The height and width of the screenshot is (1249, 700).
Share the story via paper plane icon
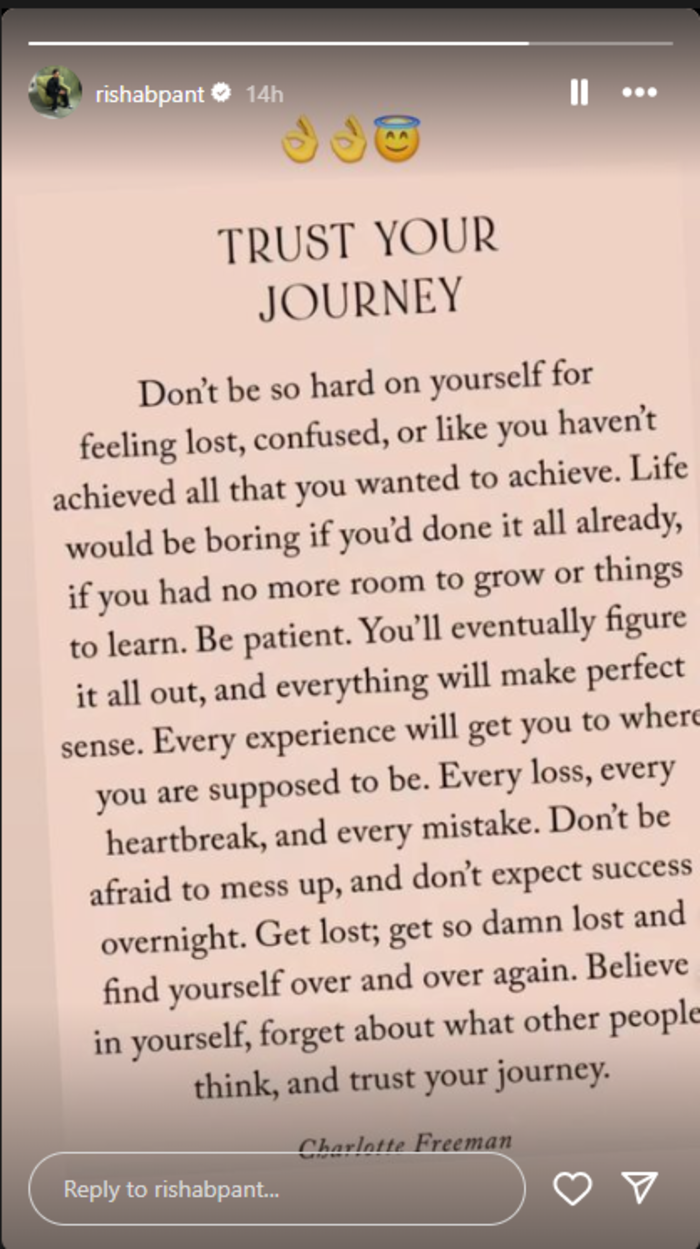tap(639, 1187)
